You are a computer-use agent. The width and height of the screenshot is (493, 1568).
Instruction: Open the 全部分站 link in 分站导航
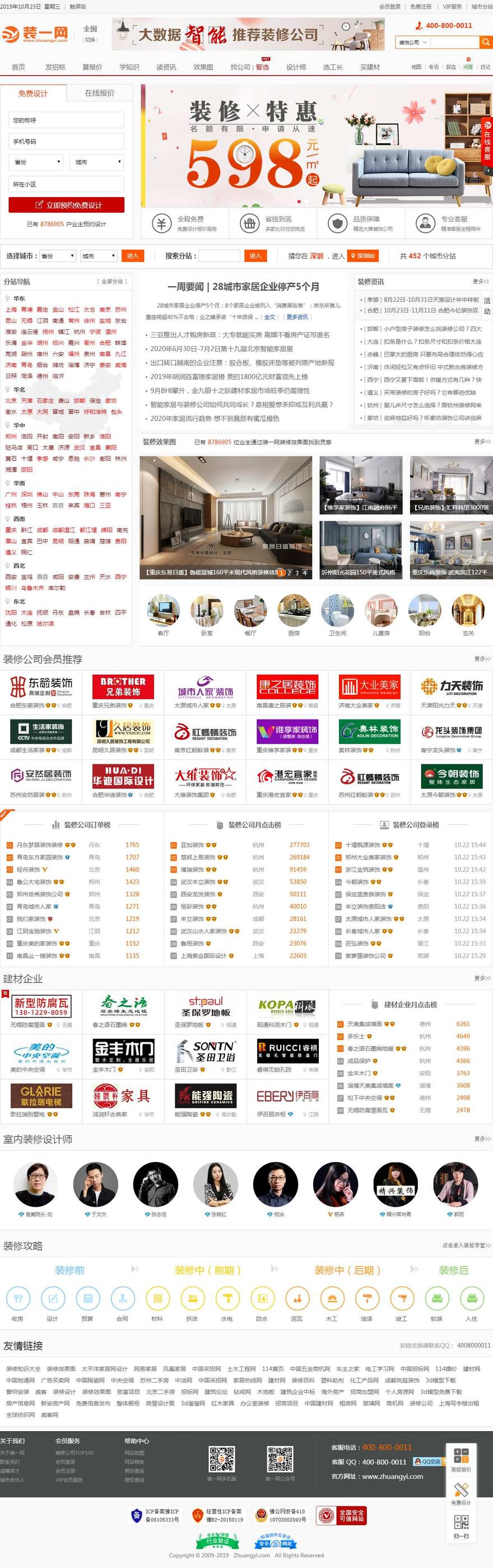point(111,282)
